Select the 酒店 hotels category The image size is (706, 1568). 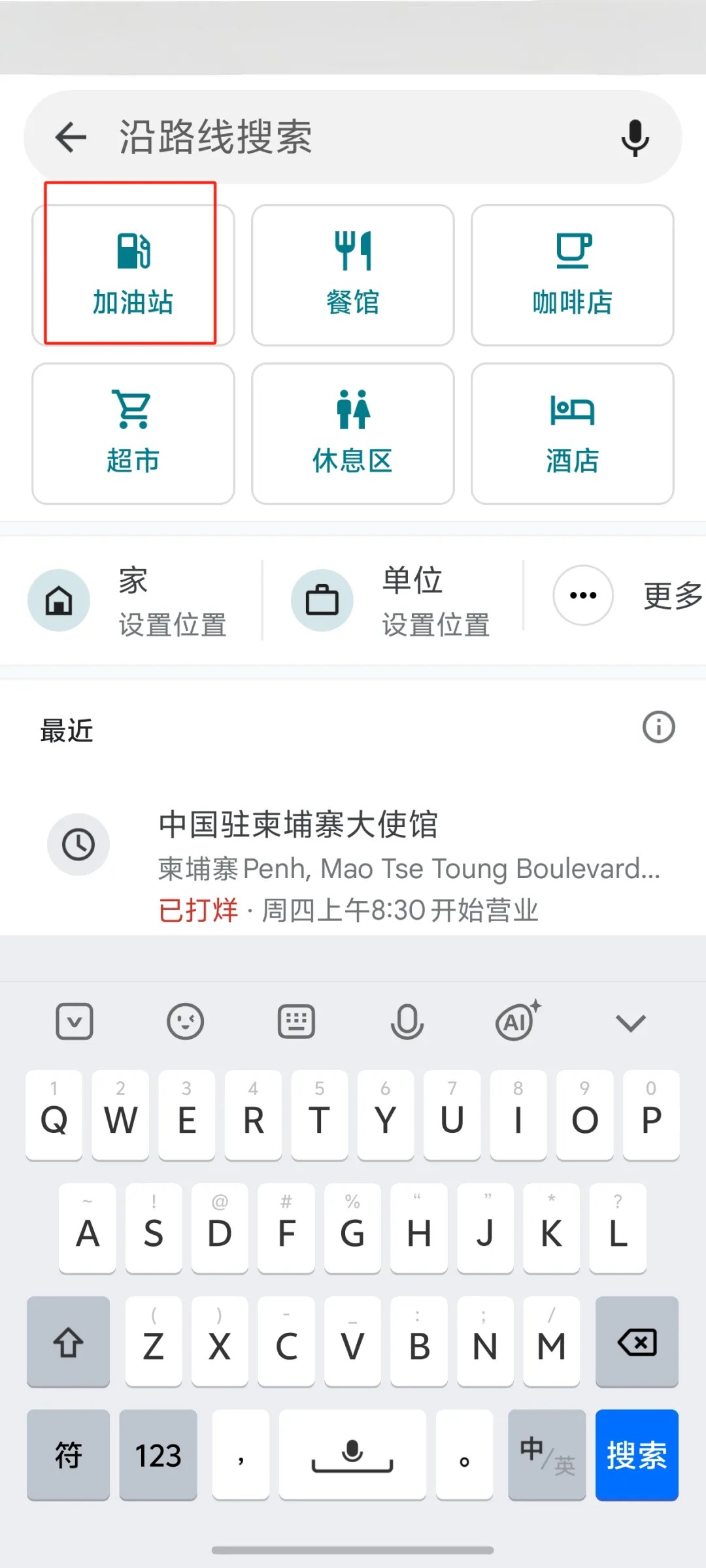(x=572, y=431)
